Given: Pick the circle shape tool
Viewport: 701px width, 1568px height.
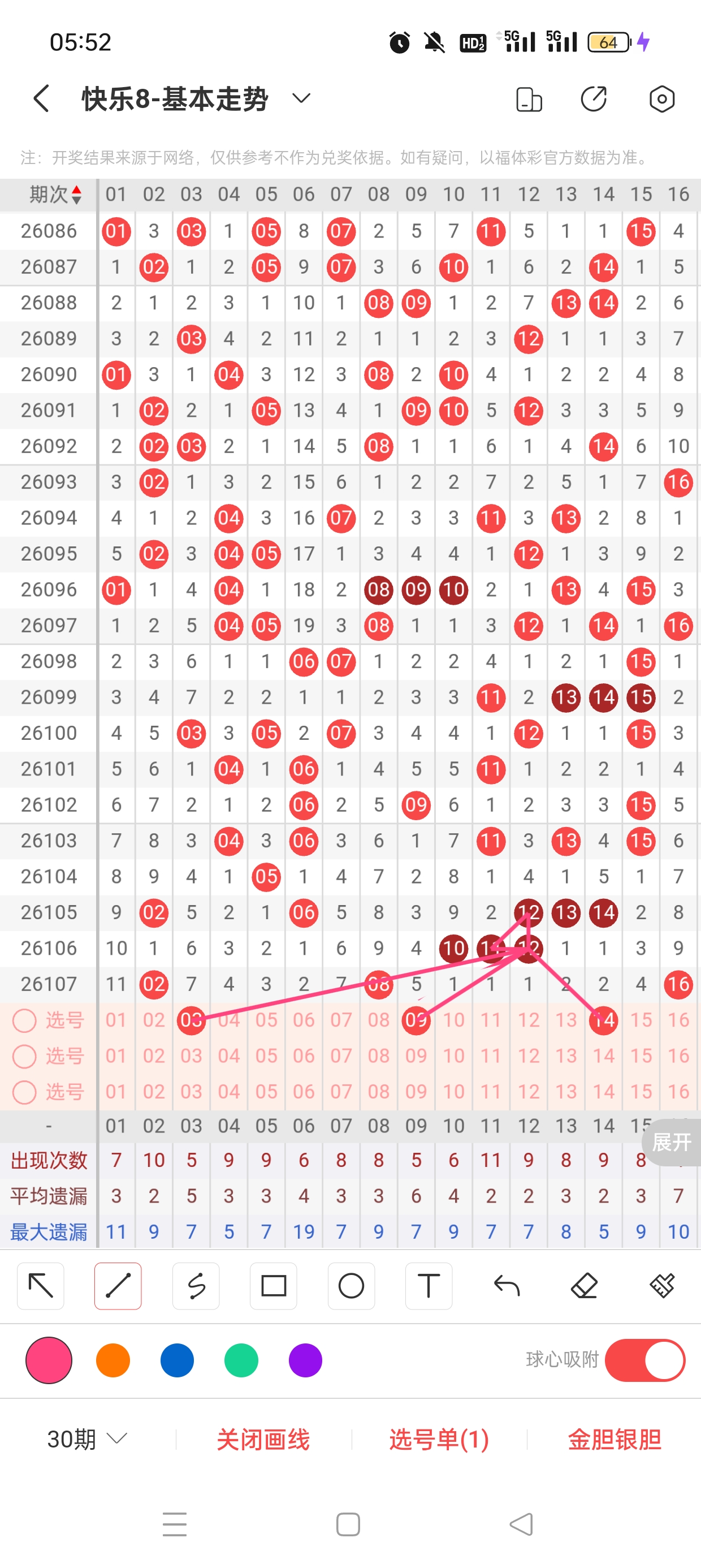Looking at the screenshot, I should click(x=351, y=1286).
